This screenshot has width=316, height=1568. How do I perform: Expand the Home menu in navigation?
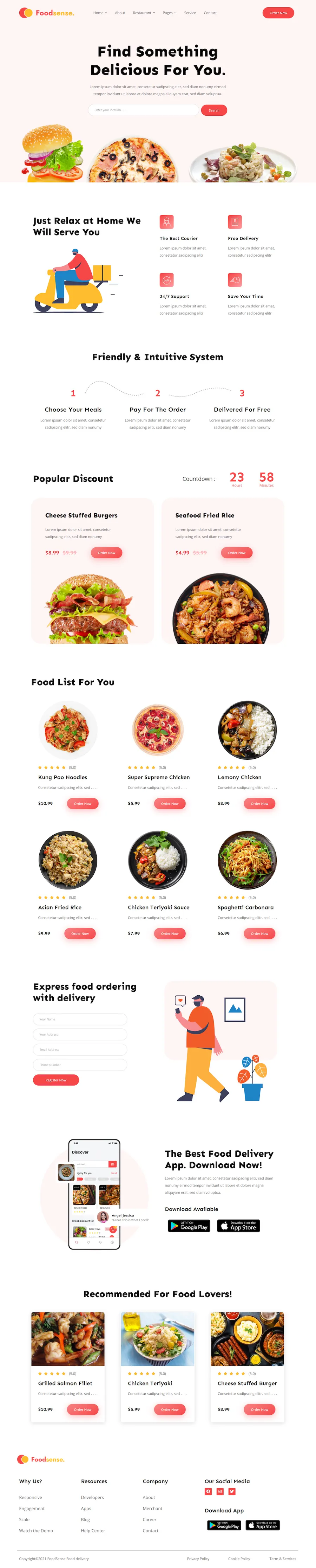[x=100, y=13]
